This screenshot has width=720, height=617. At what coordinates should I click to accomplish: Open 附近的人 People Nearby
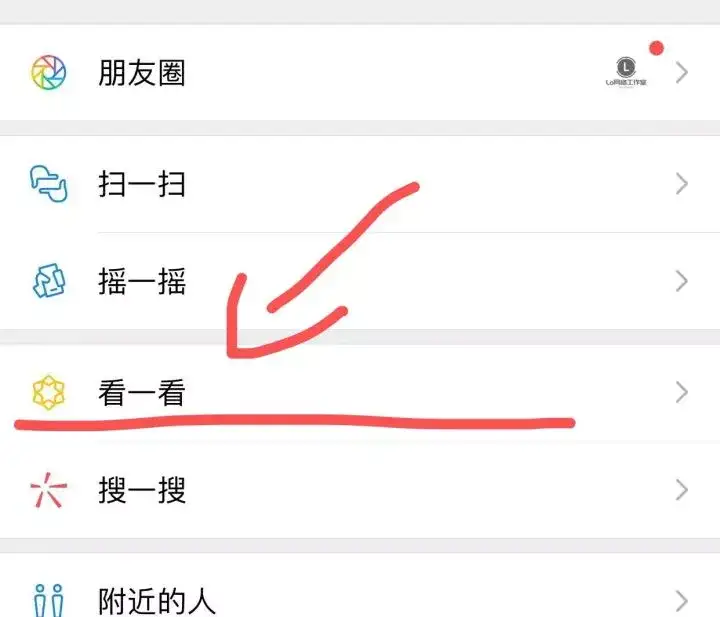coord(156,600)
